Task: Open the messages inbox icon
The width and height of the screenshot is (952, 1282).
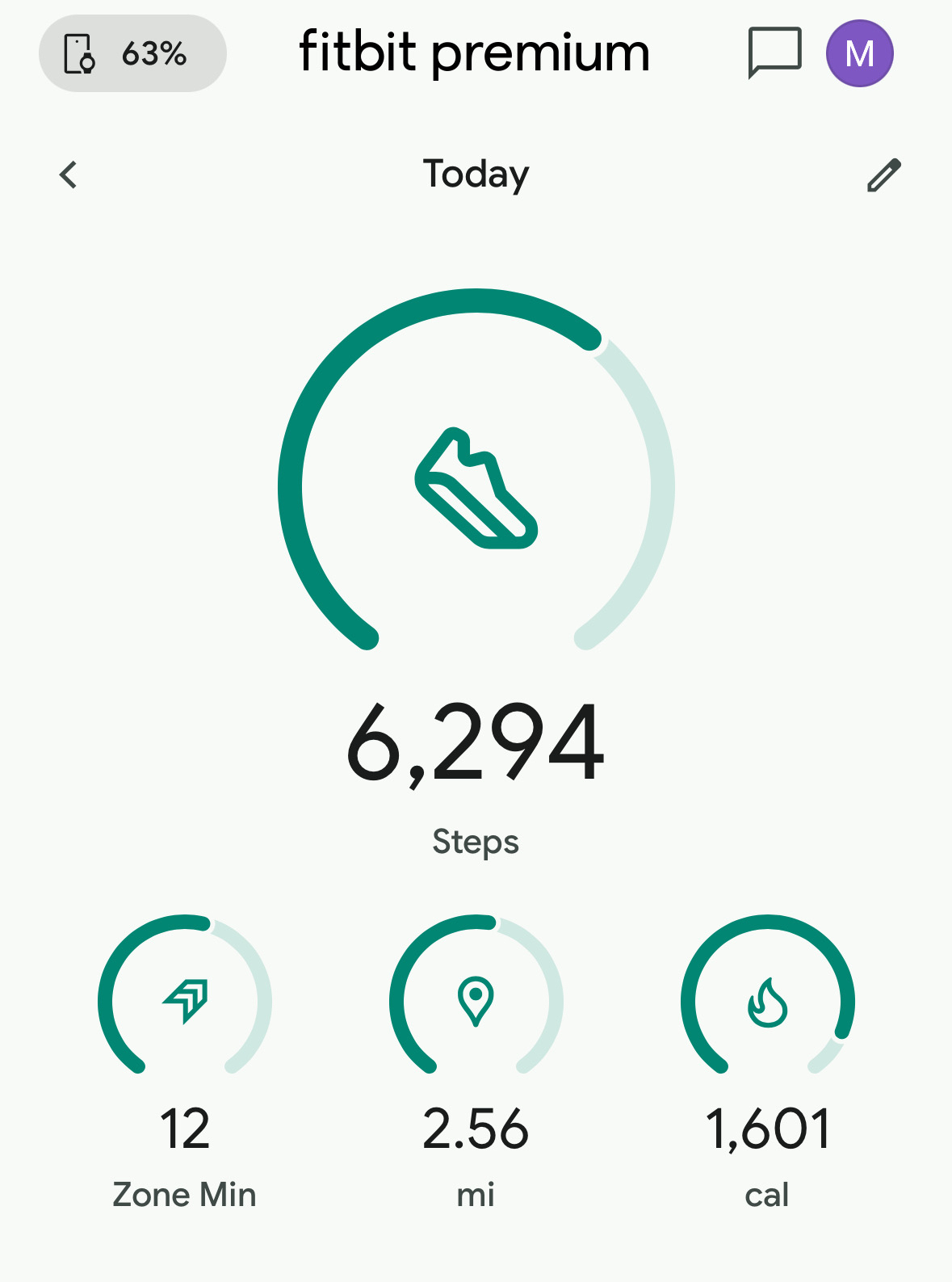Action: point(774,53)
